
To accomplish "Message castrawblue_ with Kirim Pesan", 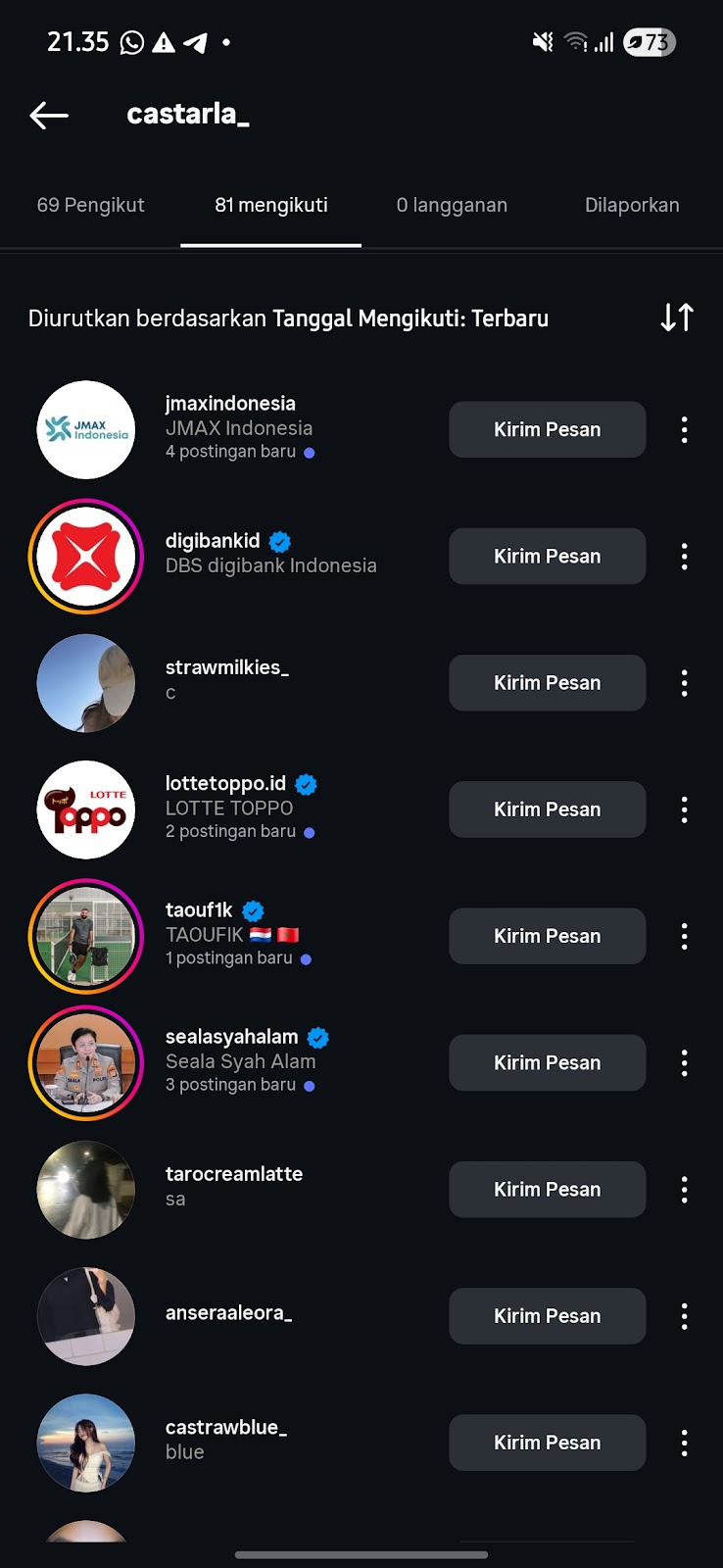I will [x=547, y=1443].
